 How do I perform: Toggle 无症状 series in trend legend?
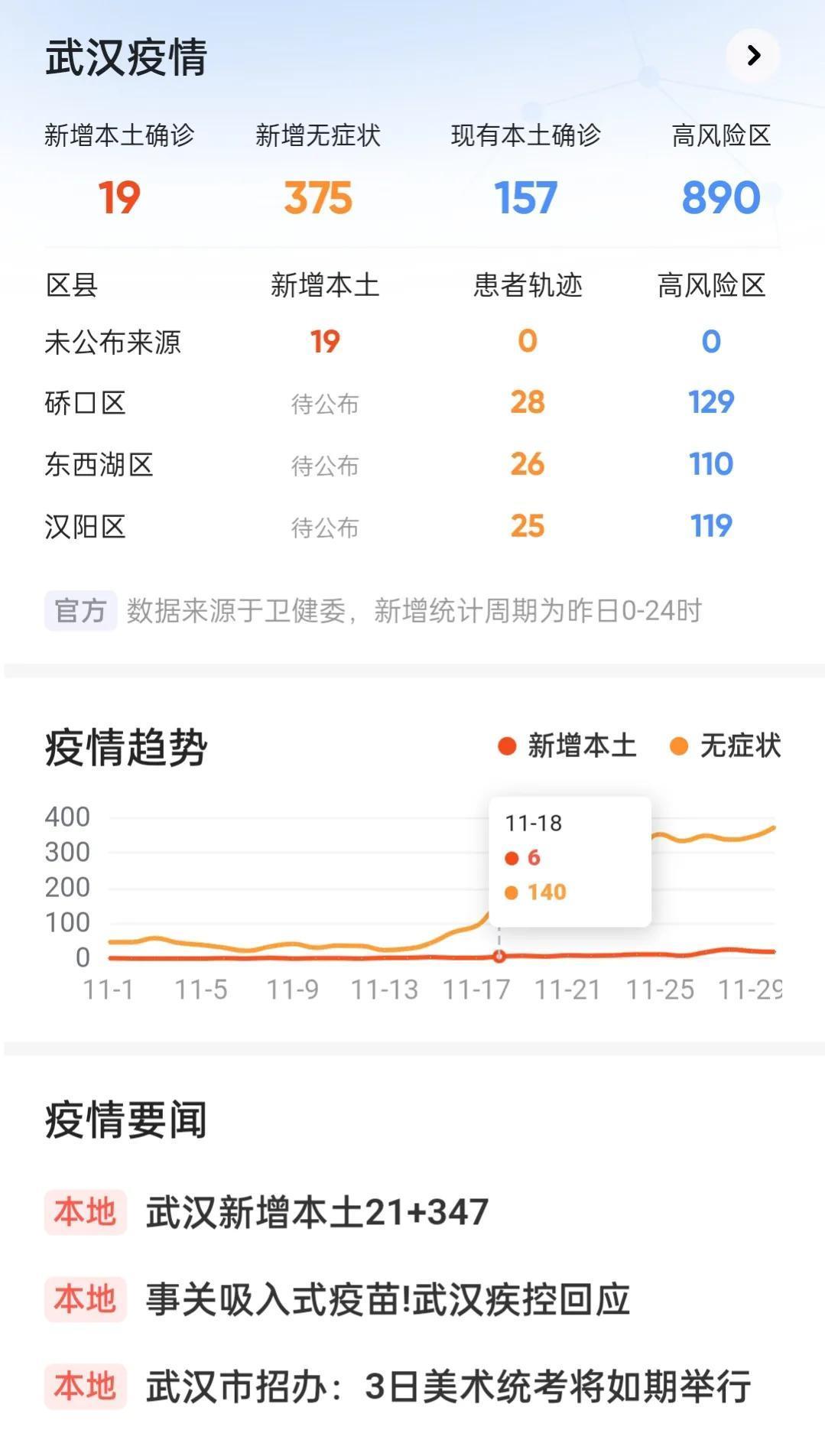[726, 746]
